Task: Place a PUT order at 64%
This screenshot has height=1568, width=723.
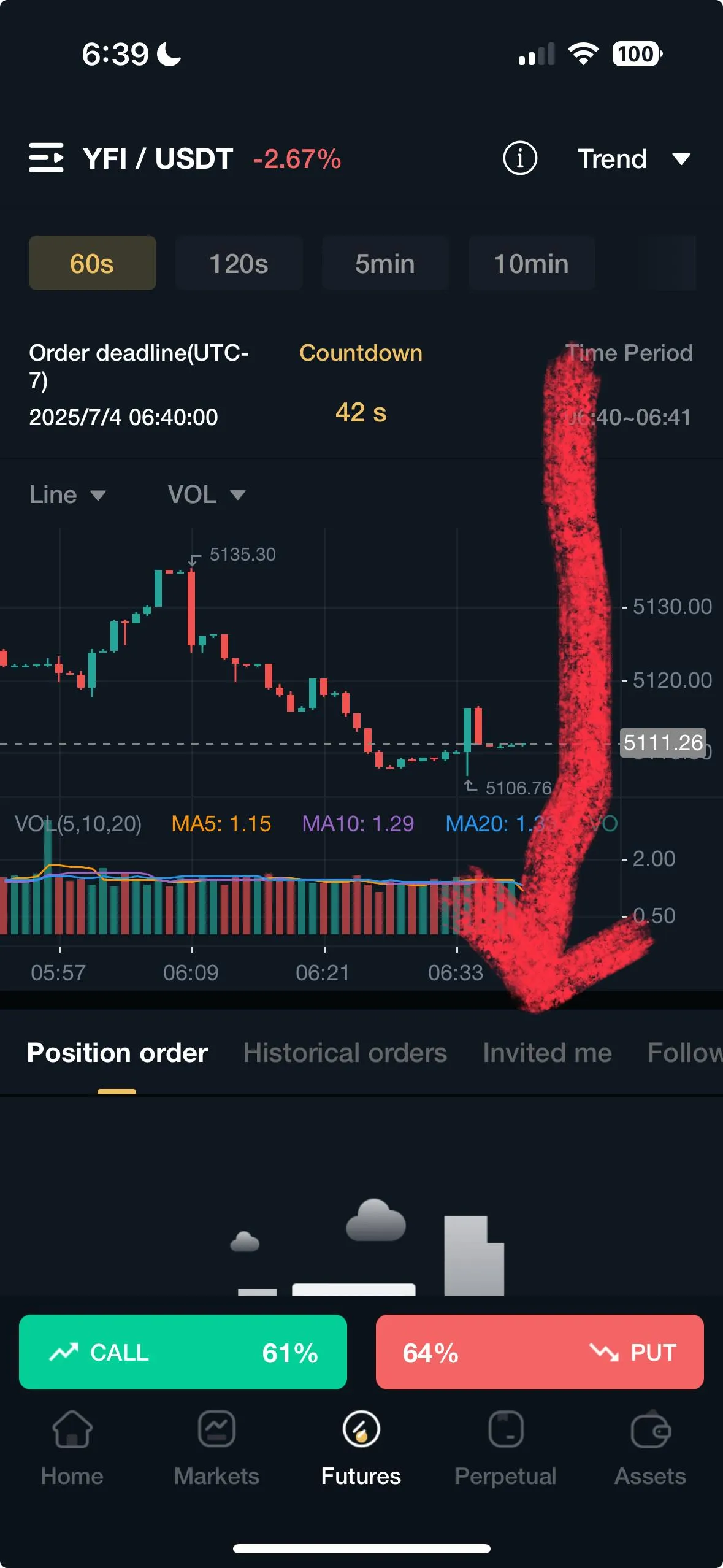Action: pyautogui.click(x=539, y=1352)
